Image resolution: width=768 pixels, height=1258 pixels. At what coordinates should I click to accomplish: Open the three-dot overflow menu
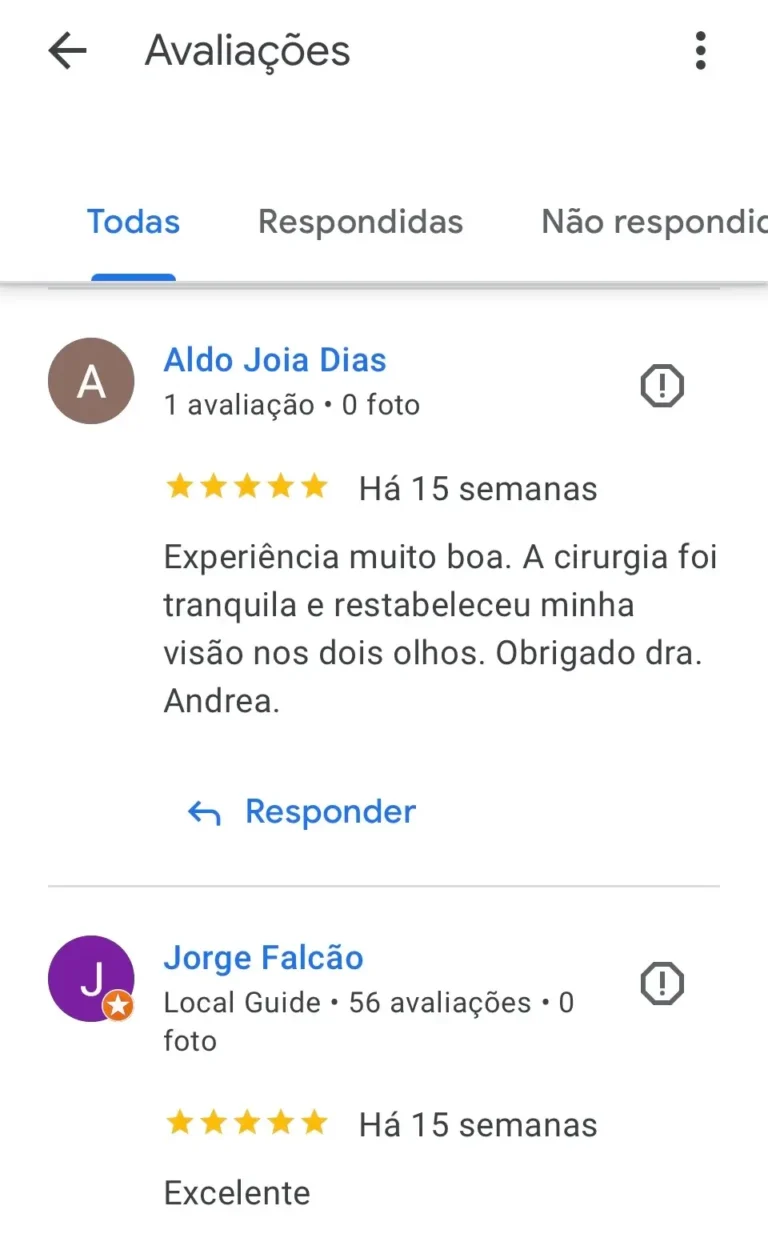point(700,51)
